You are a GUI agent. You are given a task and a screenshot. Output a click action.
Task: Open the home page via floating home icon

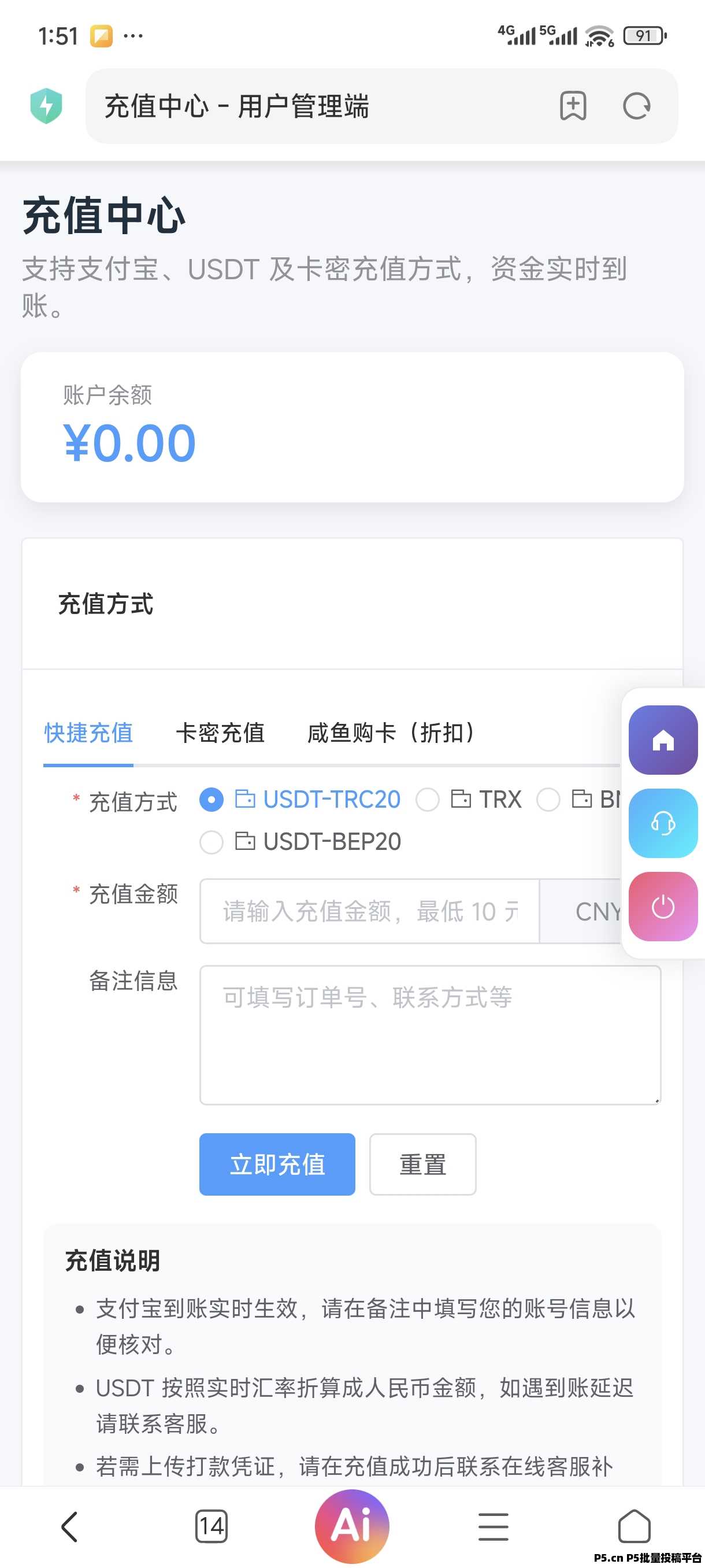tap(662, 740)
